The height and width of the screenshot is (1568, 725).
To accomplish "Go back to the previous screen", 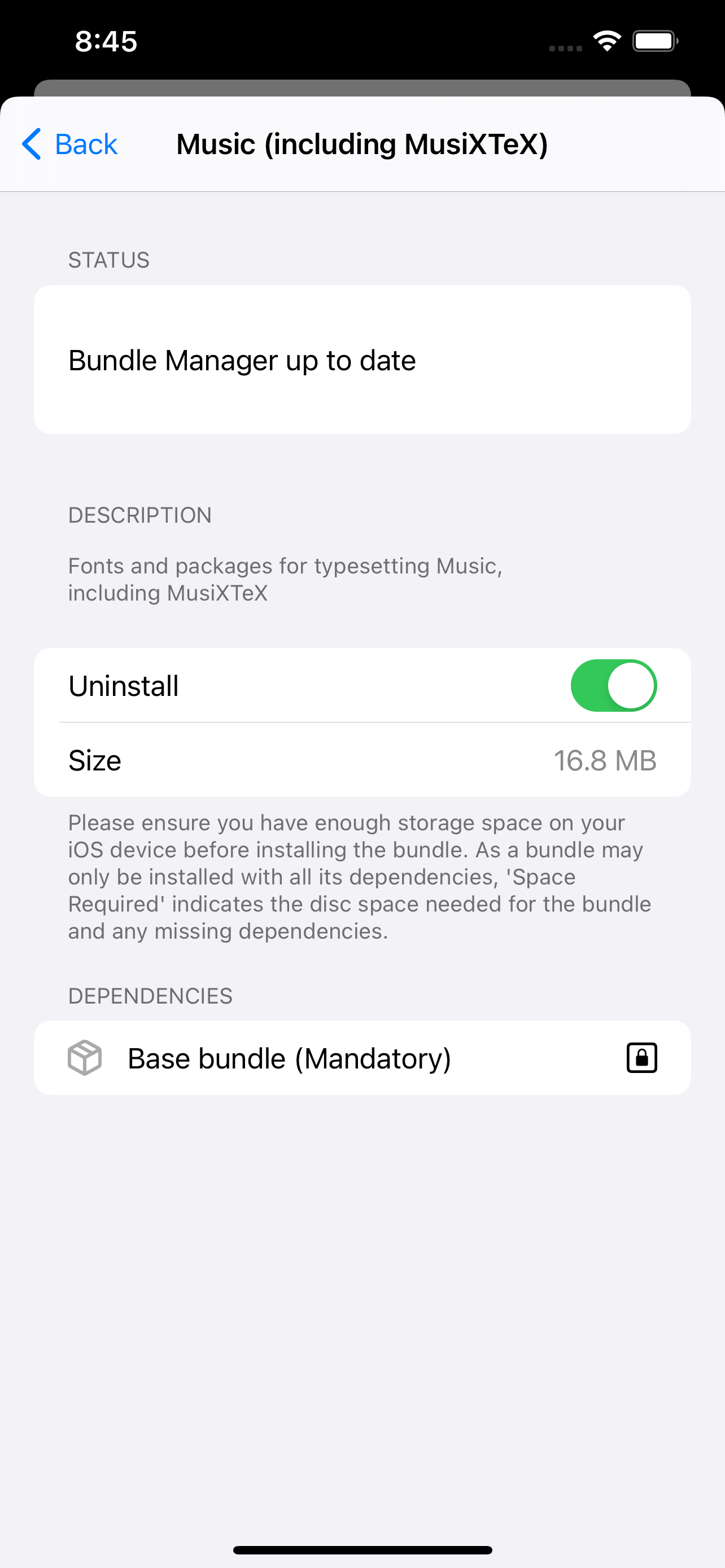I will pyautogui.click(x=69, y=144).
